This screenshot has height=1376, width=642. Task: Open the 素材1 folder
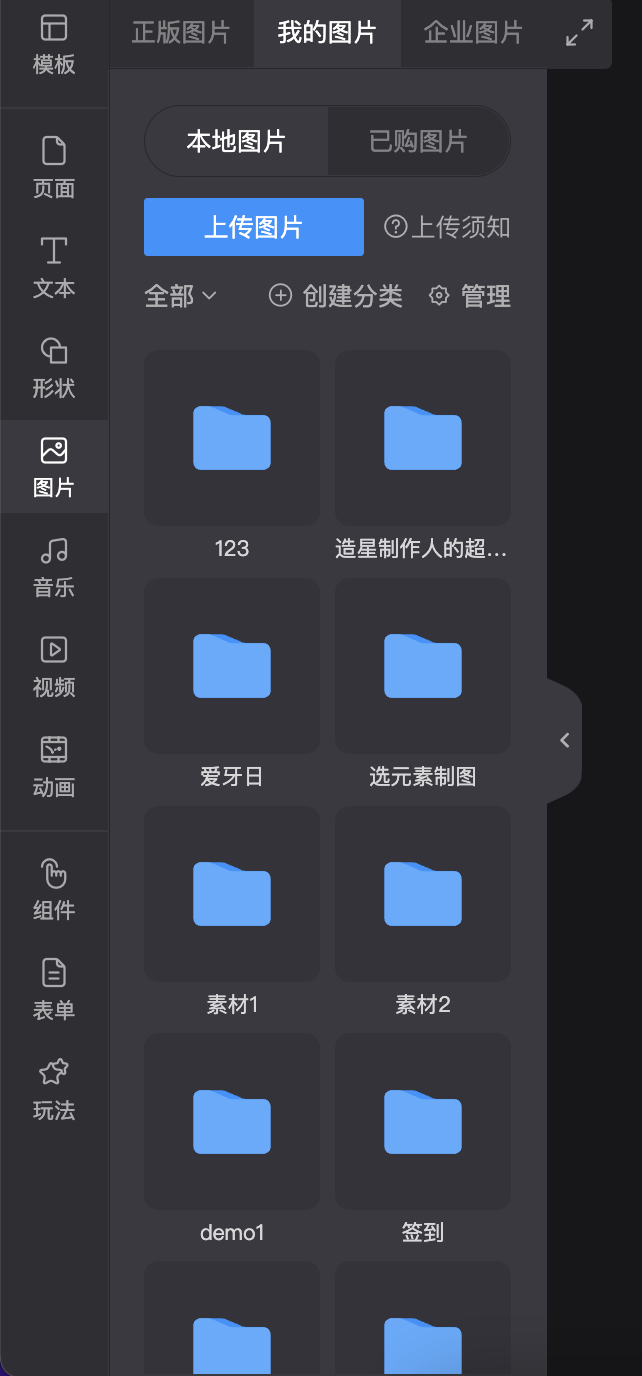232,911
